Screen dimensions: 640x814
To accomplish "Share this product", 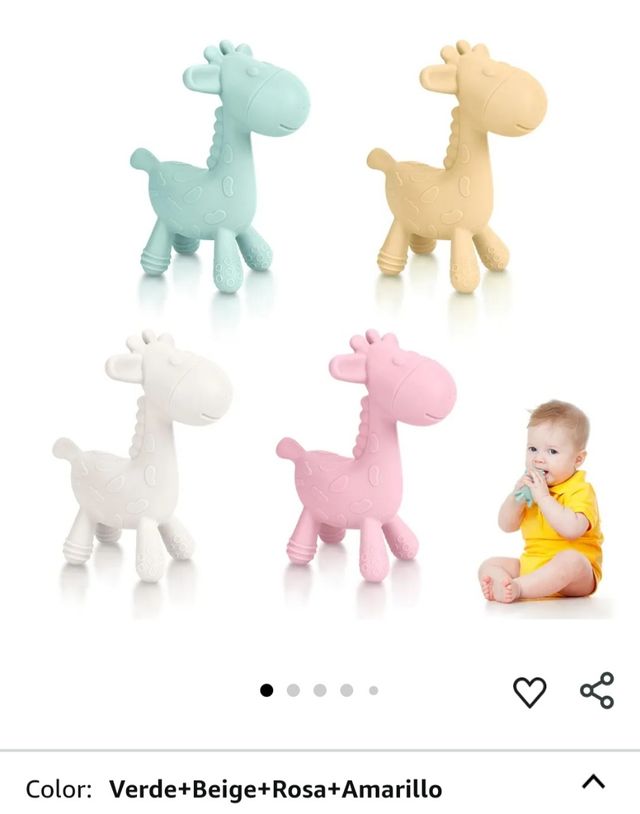I will tap(597, 691).
